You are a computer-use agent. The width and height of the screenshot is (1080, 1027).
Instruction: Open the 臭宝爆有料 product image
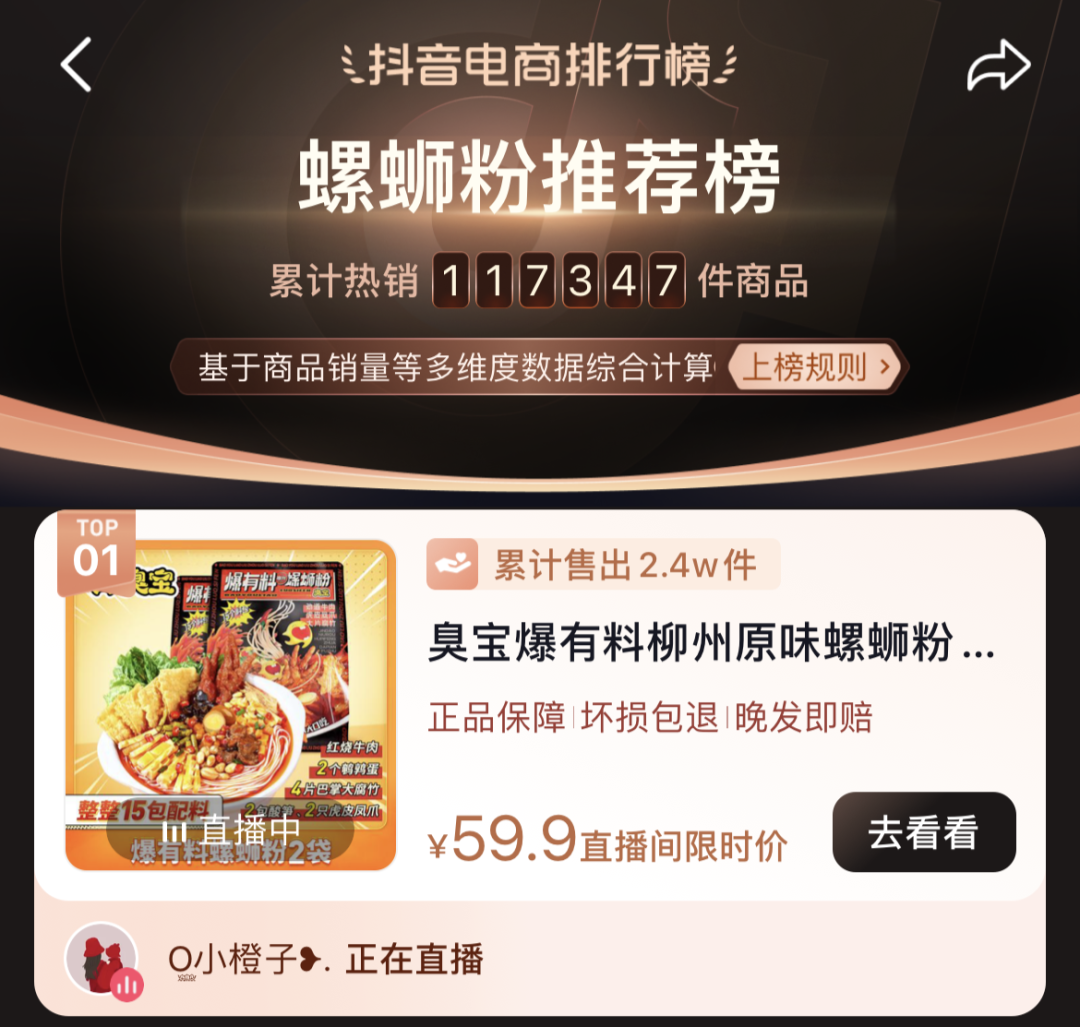pos(231,705)
